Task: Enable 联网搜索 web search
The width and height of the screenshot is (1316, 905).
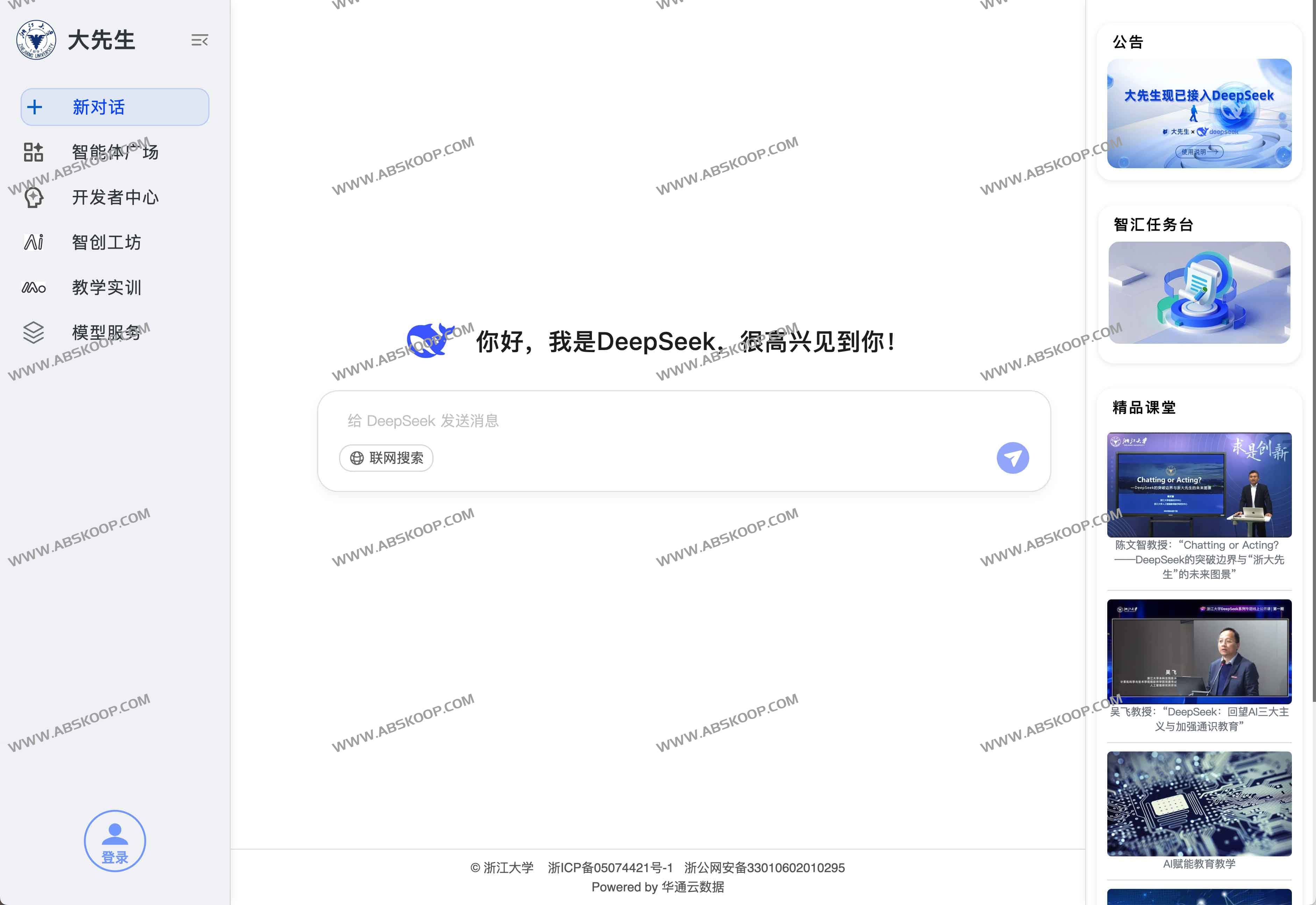Action: point(386,458)
